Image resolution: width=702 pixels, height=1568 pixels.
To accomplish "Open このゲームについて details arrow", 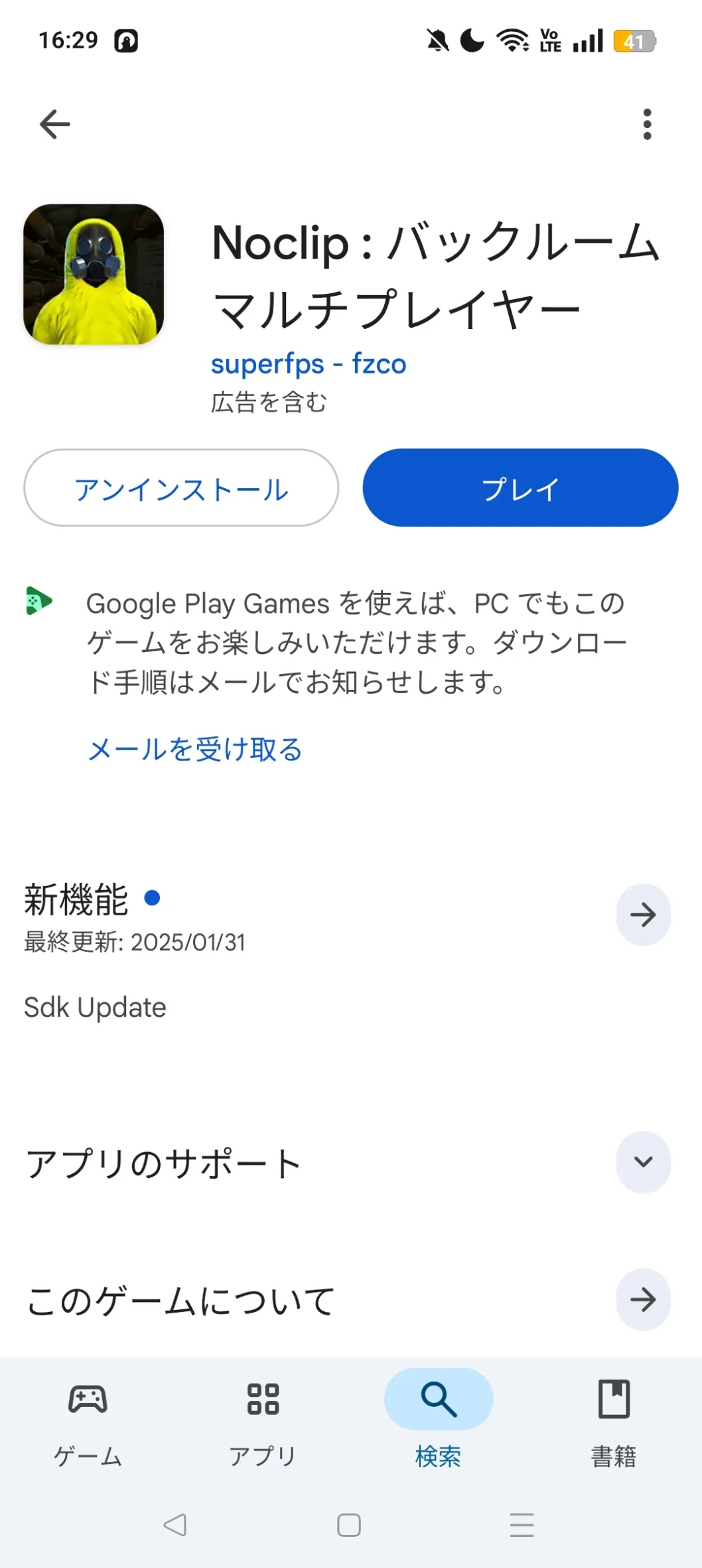I will [643, 1299].
